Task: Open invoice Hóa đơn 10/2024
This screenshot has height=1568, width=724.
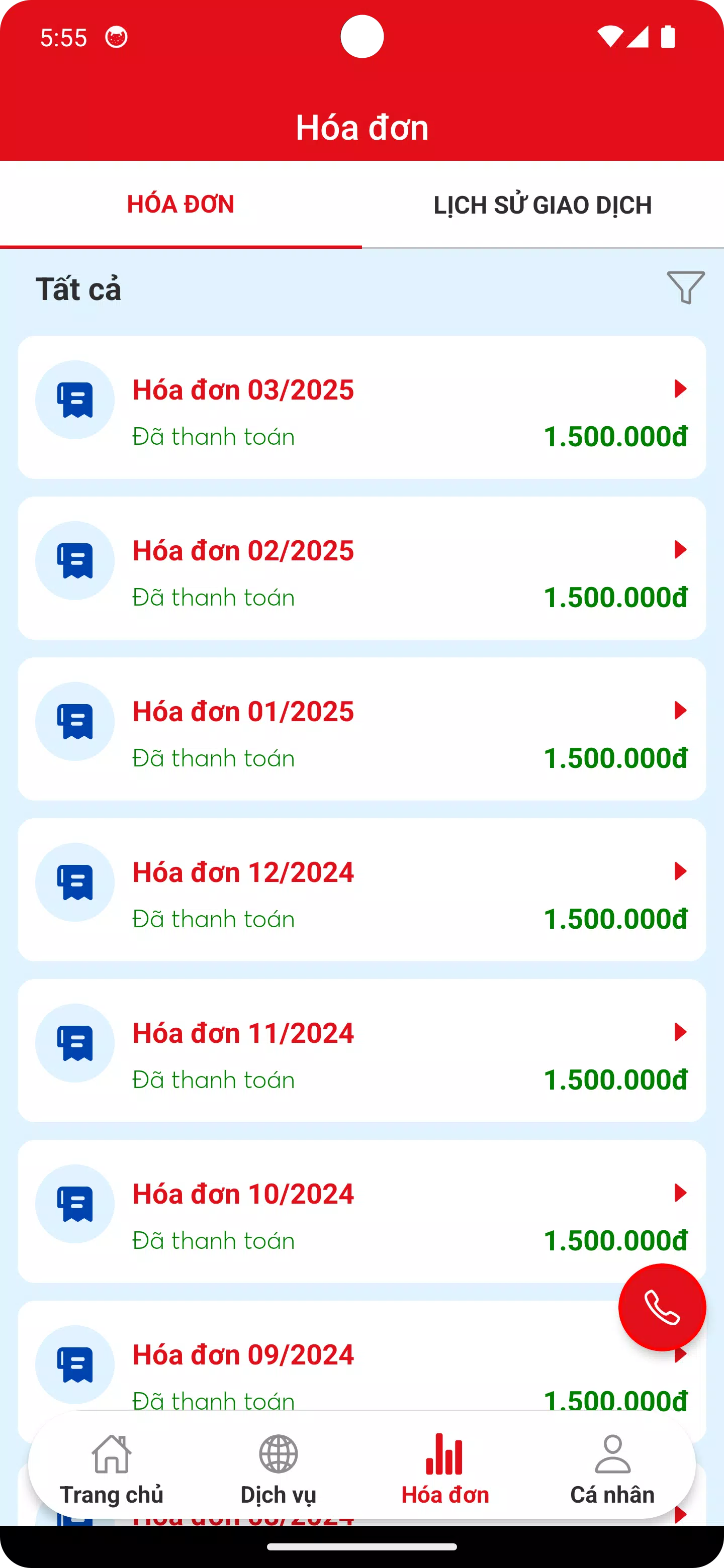Action: (x=243, y=1194)
